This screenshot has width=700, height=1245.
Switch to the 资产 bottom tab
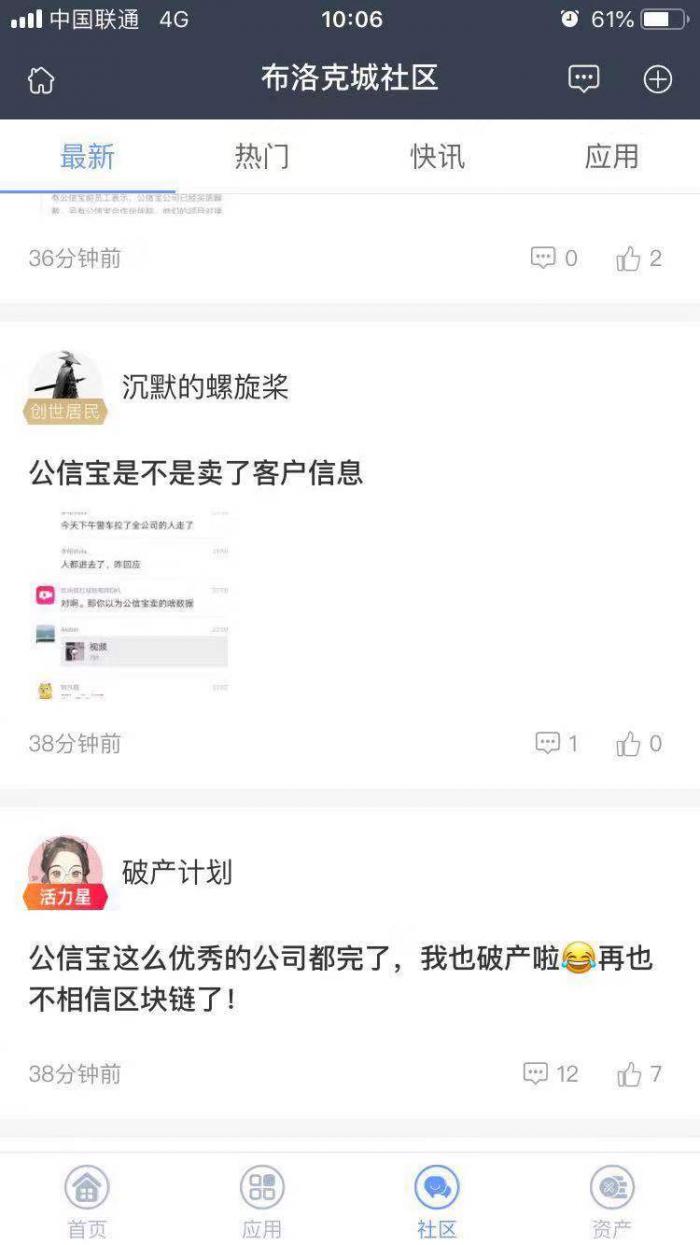611,1200
